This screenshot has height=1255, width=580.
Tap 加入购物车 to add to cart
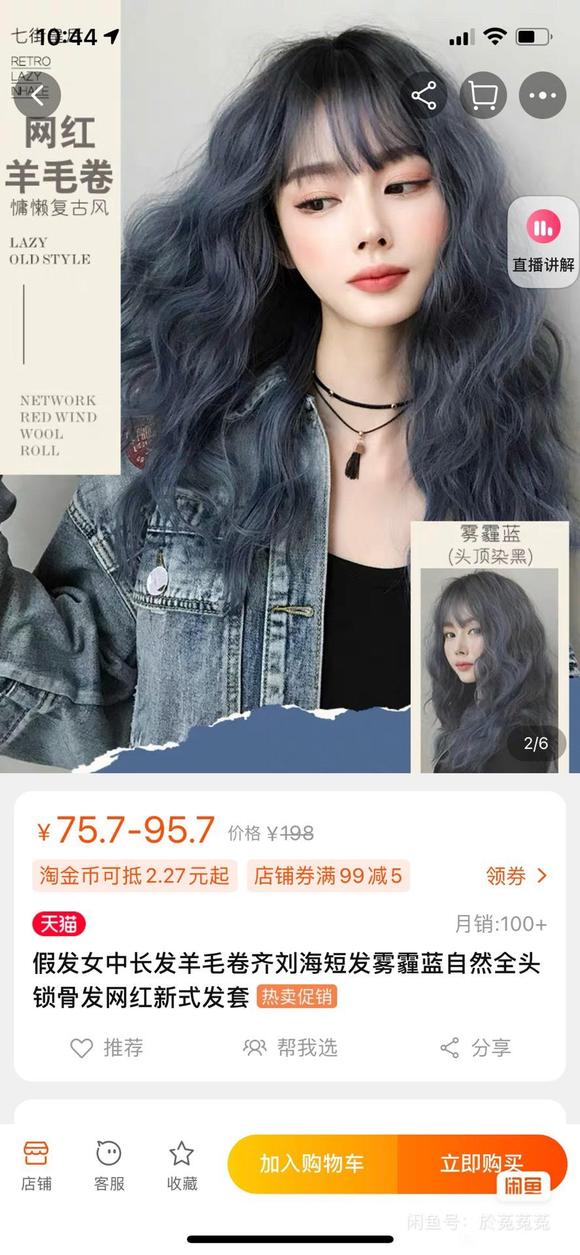[312, 1163]
